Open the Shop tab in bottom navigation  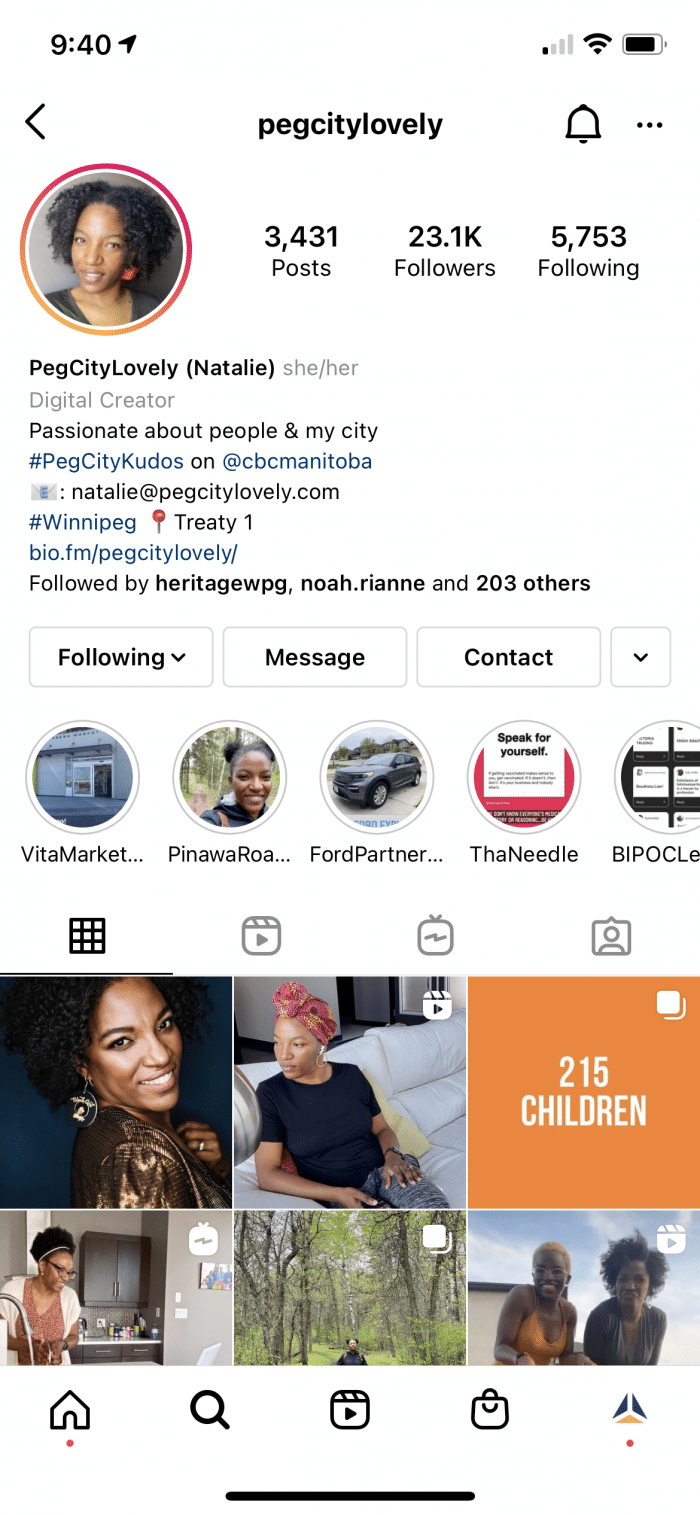point(490,1410)
